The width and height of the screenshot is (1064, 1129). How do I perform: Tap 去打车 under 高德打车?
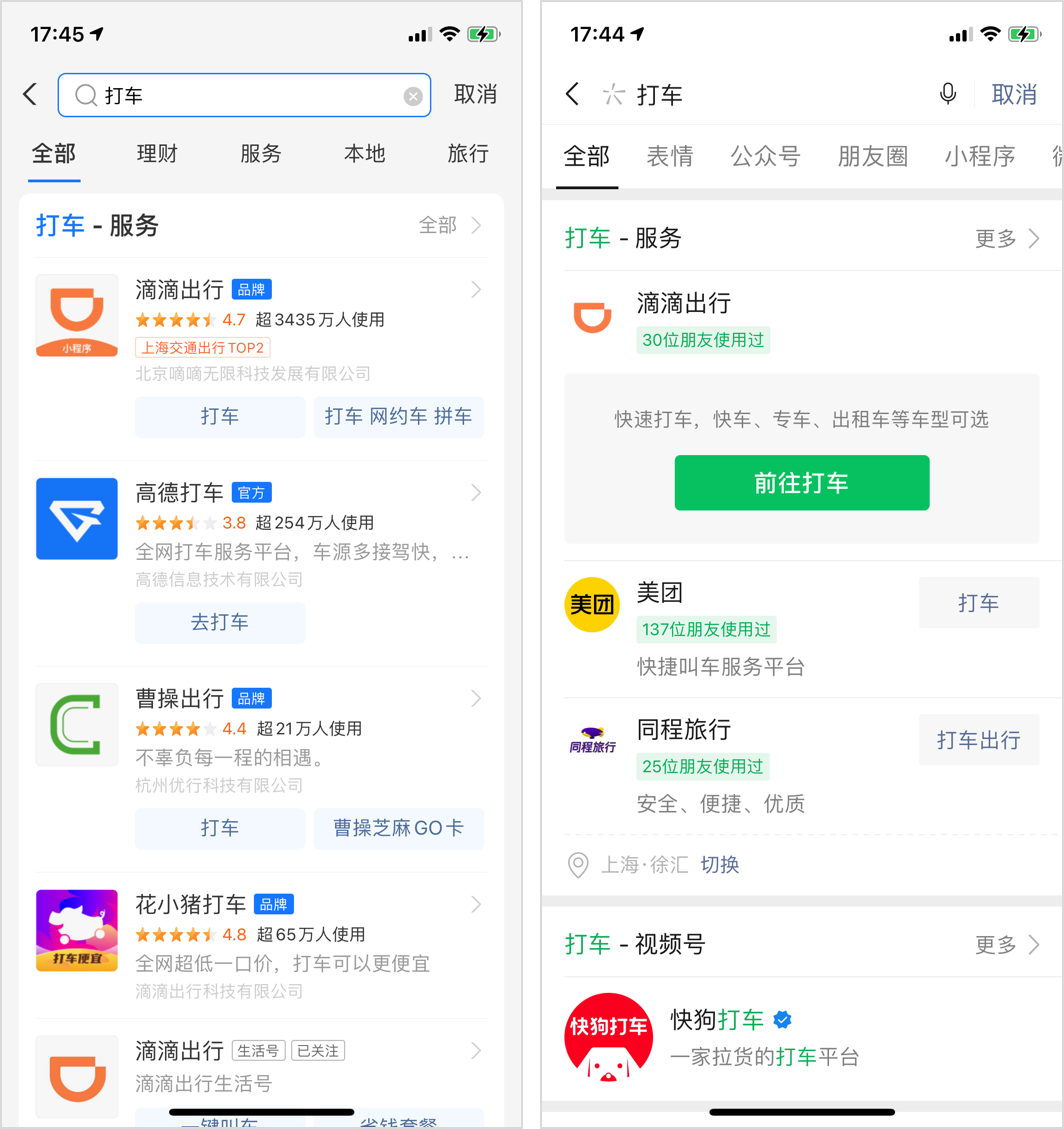pos(220,622)
